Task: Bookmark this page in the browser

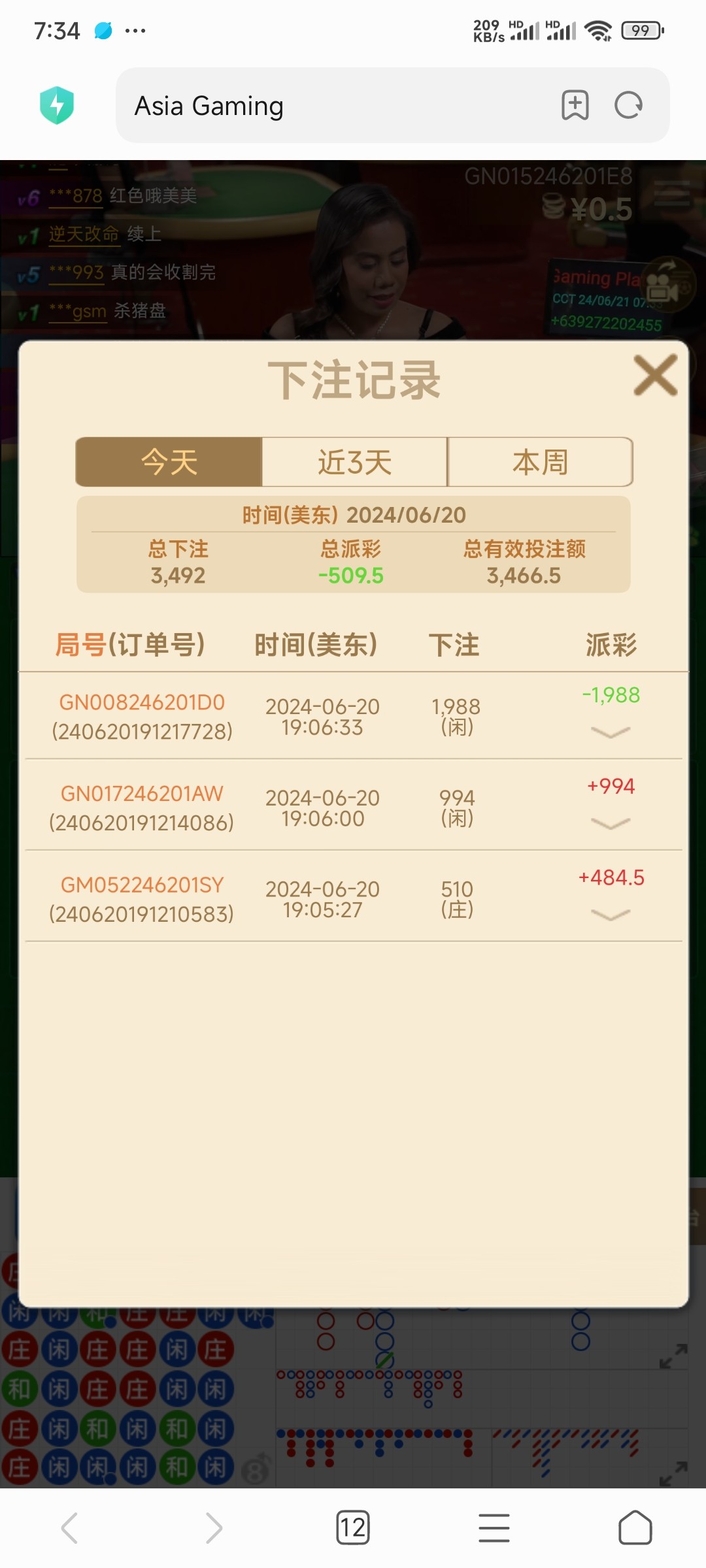Action: 575,105
